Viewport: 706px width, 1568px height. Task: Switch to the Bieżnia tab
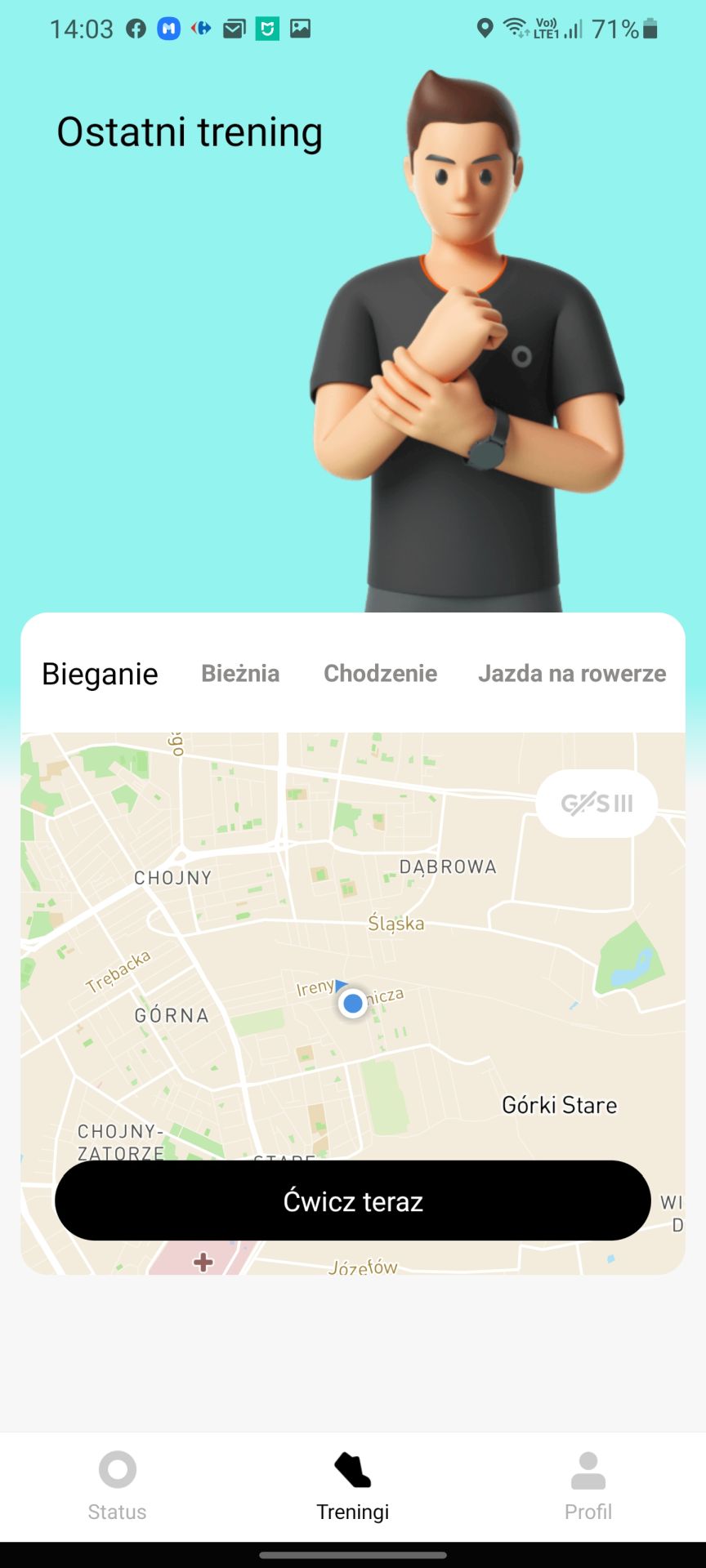(x=240, y=674)
